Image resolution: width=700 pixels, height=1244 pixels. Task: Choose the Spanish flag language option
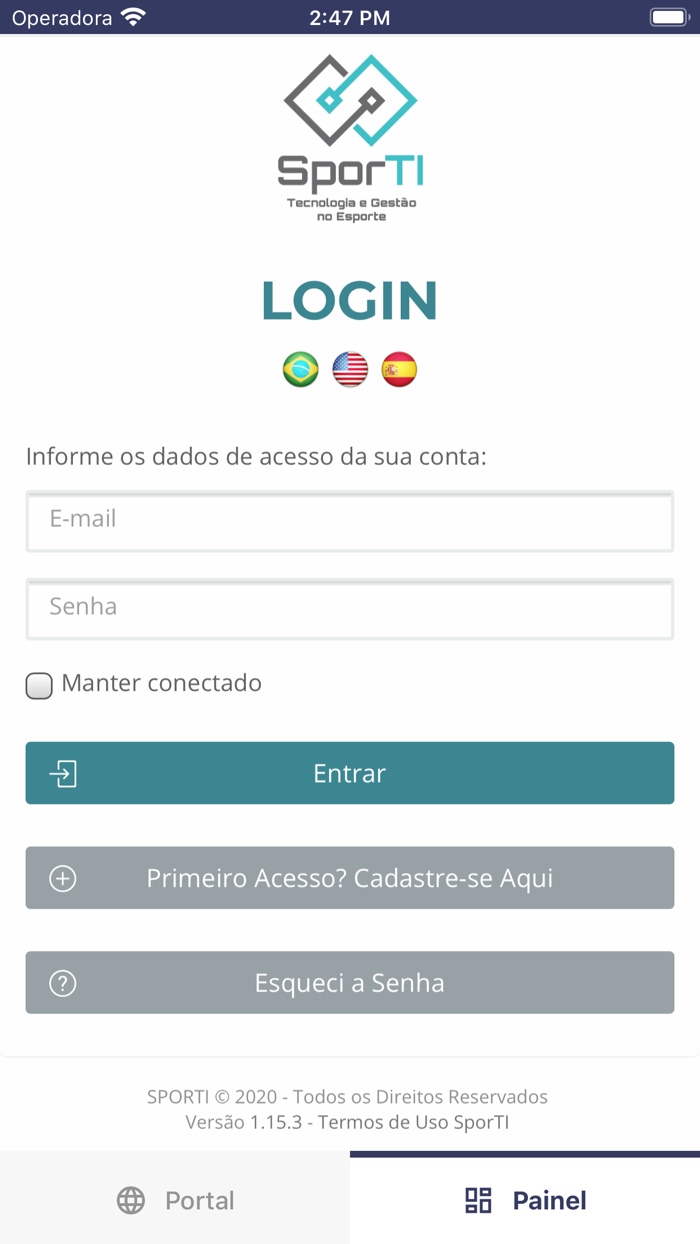point(399,370)
